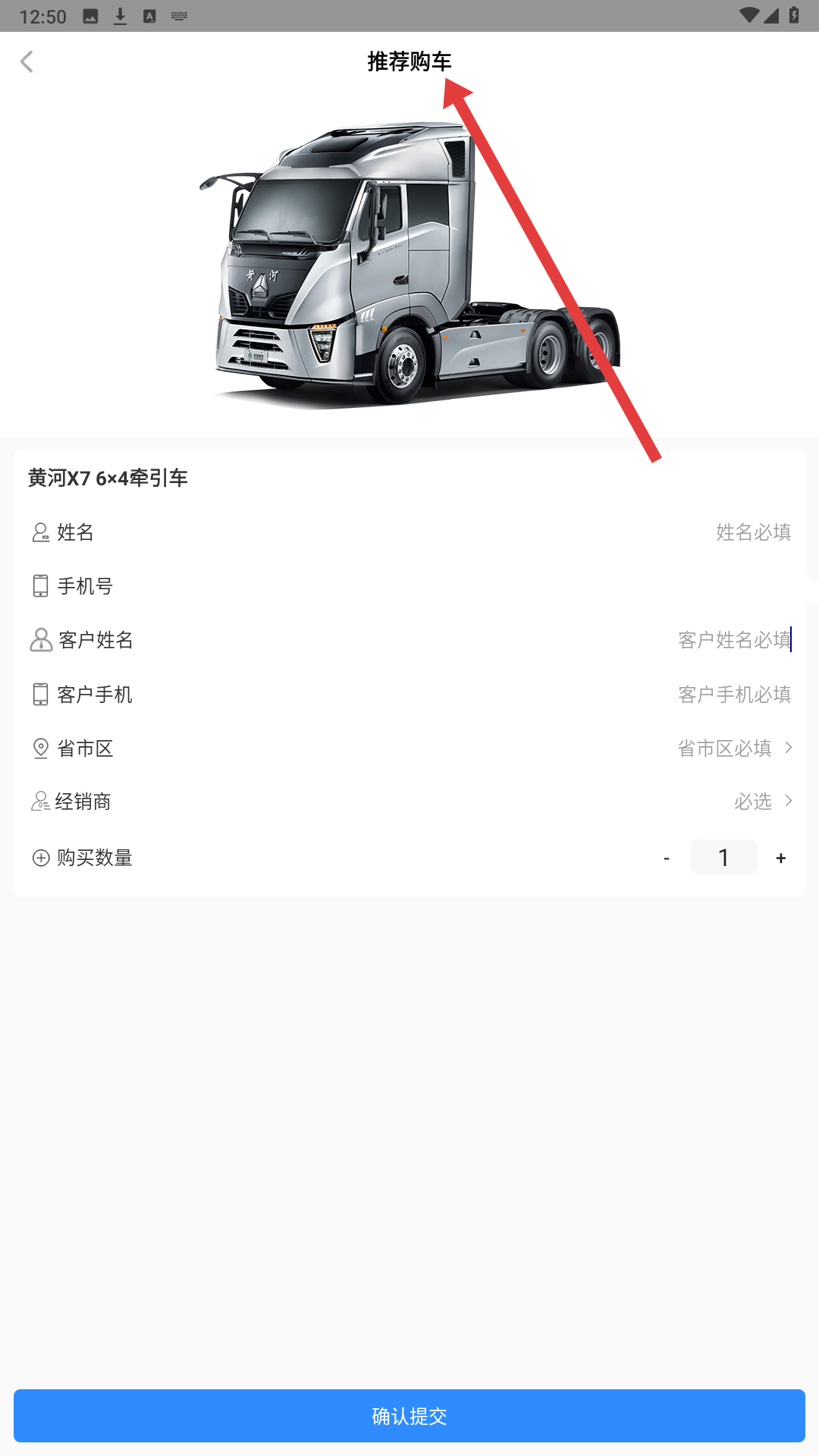This screenshot has width=819, height=1456.
Task: Choose a 经销商 dealer
Action: point(758,802)
